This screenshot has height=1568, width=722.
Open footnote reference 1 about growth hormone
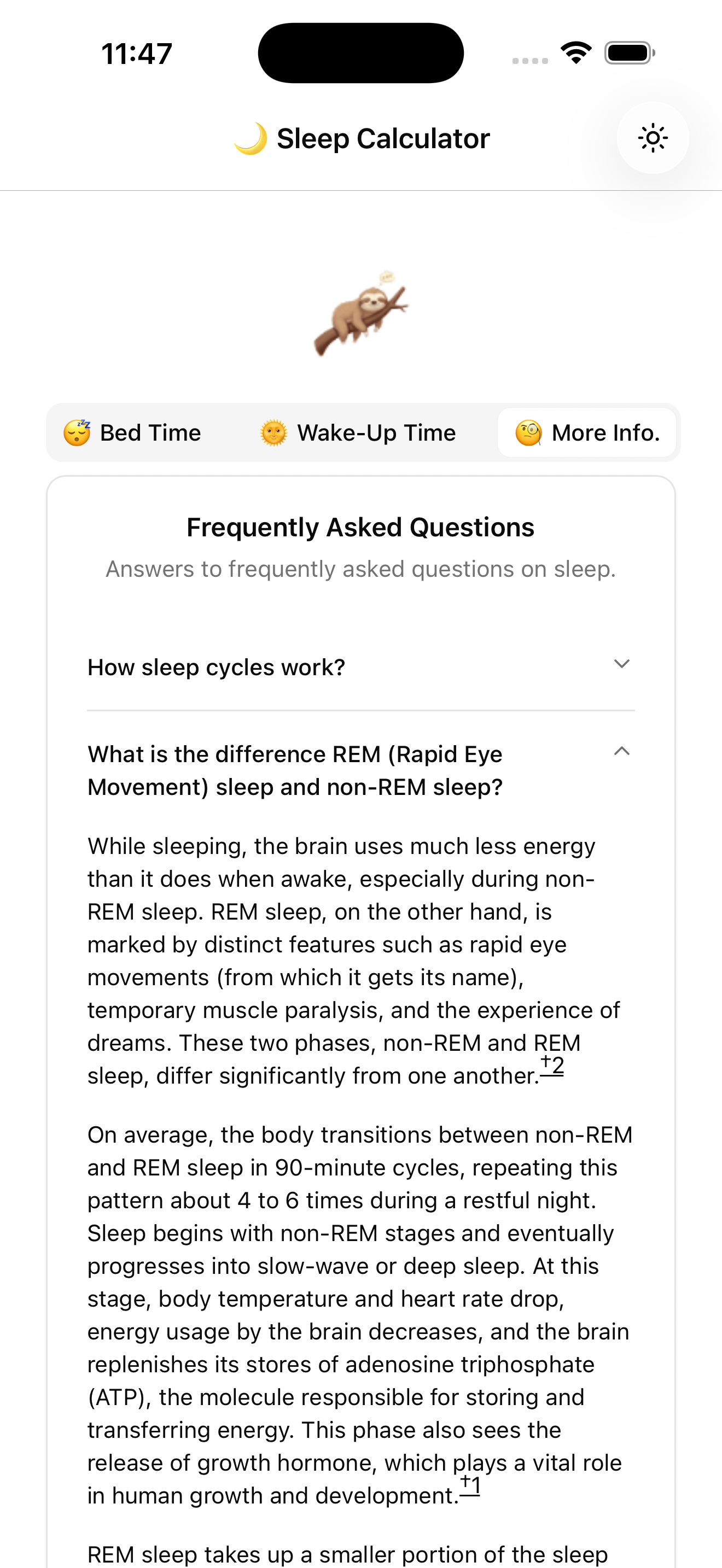(469, 1484)
